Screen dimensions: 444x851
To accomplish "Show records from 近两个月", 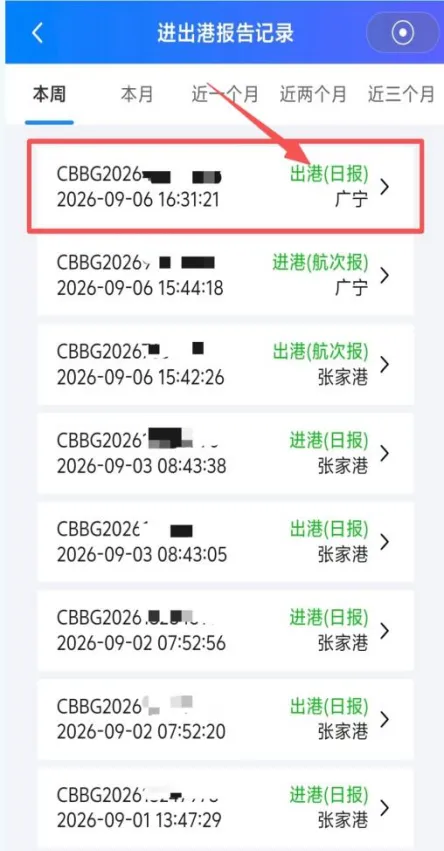I will pyautogui.click(x=313, y=94).
